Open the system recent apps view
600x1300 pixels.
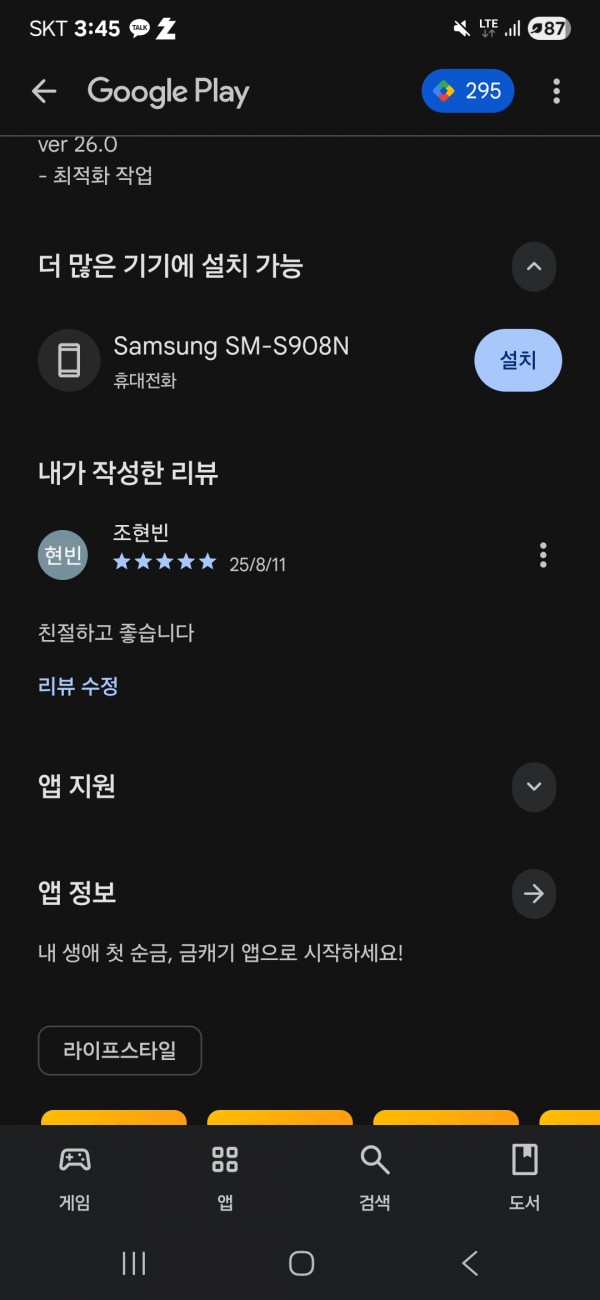point(134,1263)
